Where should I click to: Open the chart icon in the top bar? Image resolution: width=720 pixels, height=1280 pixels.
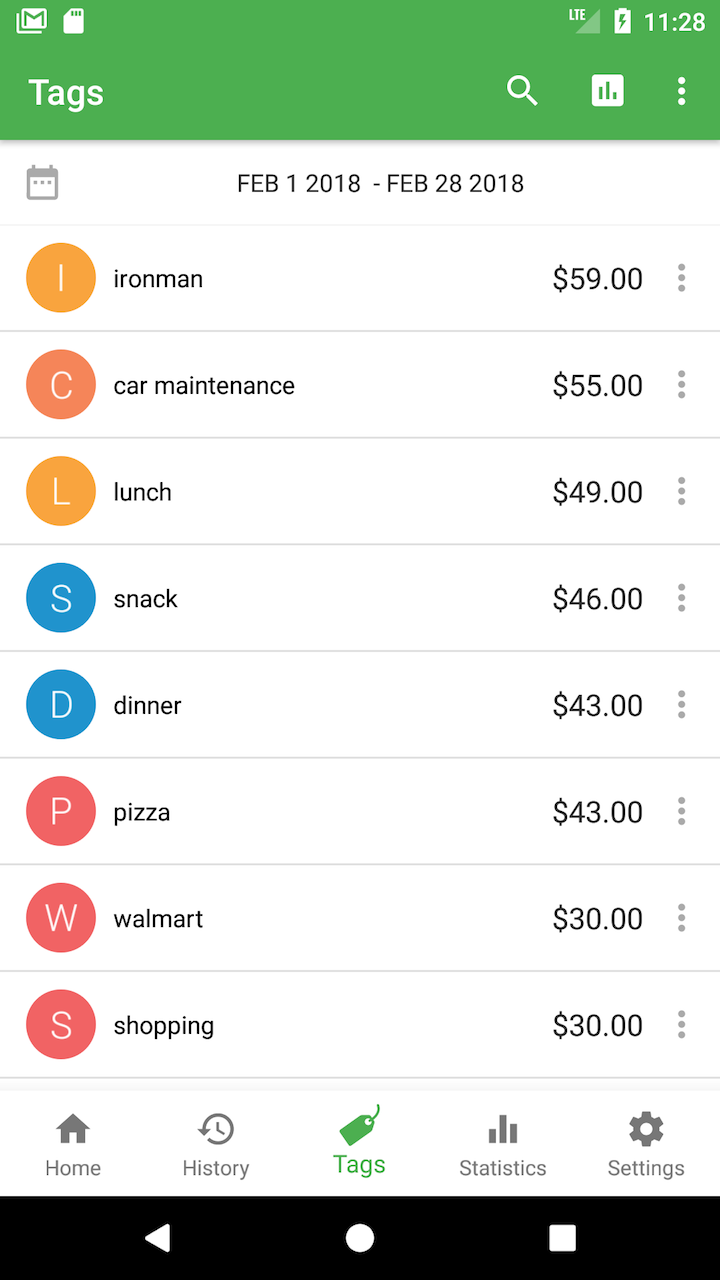[608, 91]
